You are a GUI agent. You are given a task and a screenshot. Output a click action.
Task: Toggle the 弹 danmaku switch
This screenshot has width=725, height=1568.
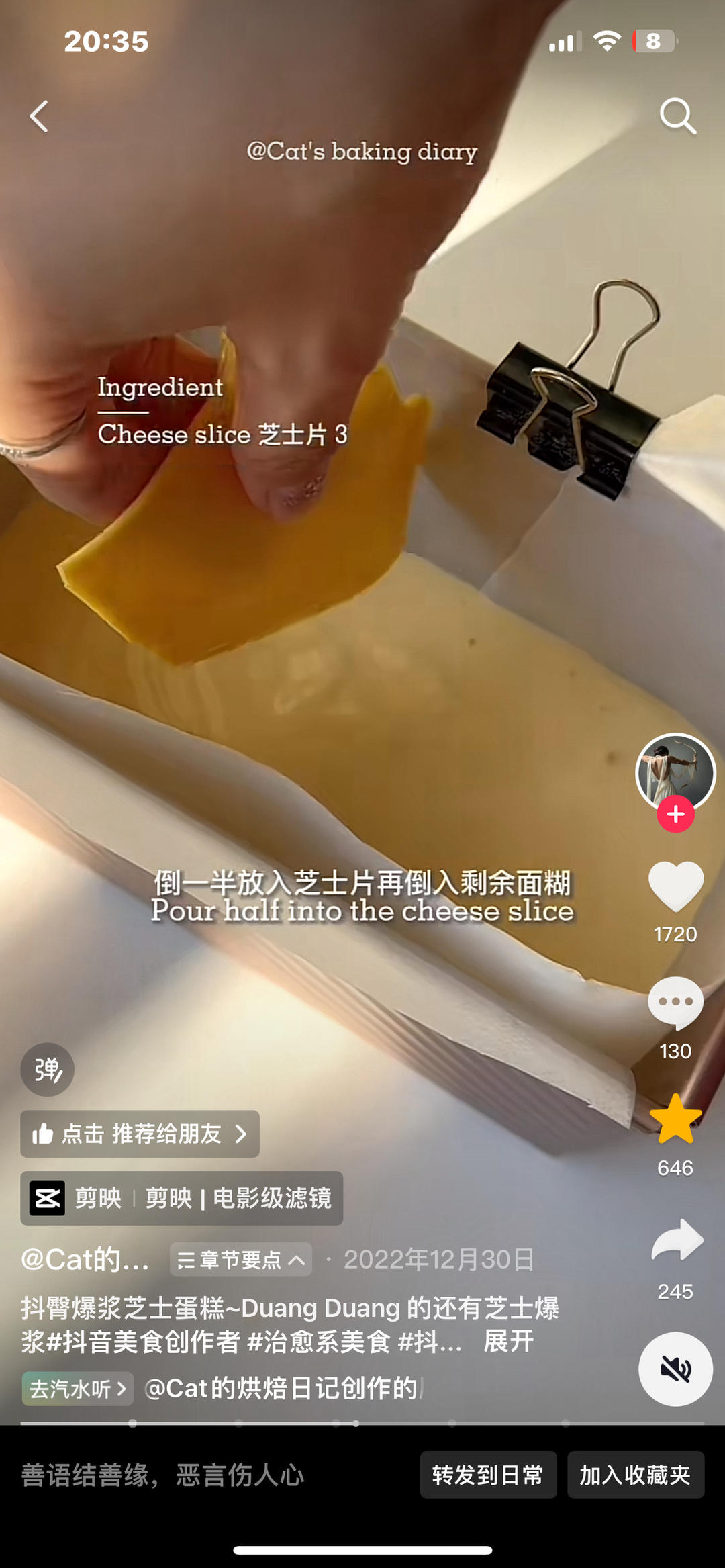(46, 1070)
